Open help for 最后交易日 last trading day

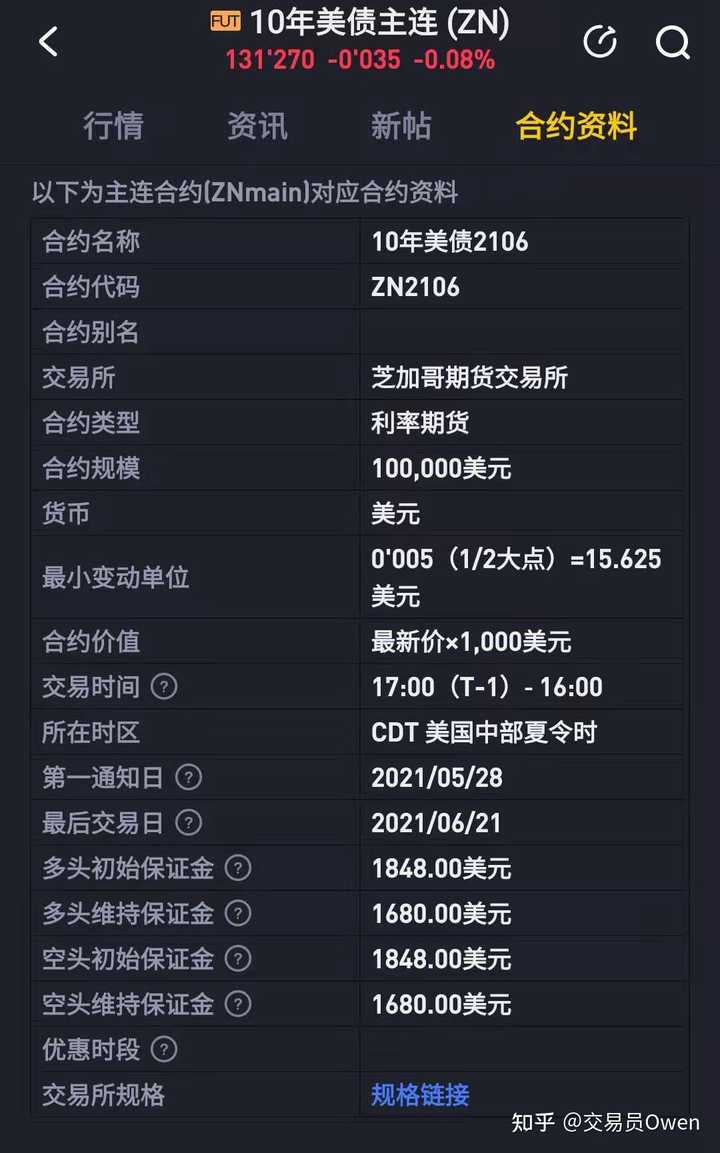coord(188,823)
